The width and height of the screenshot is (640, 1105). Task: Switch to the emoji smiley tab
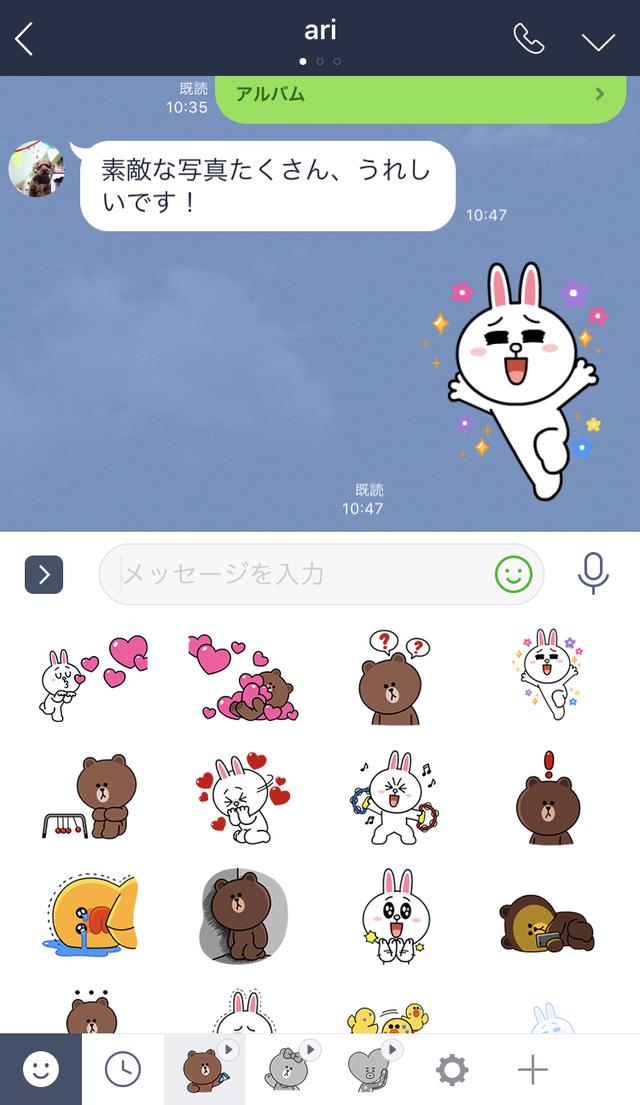[41, 1069]
